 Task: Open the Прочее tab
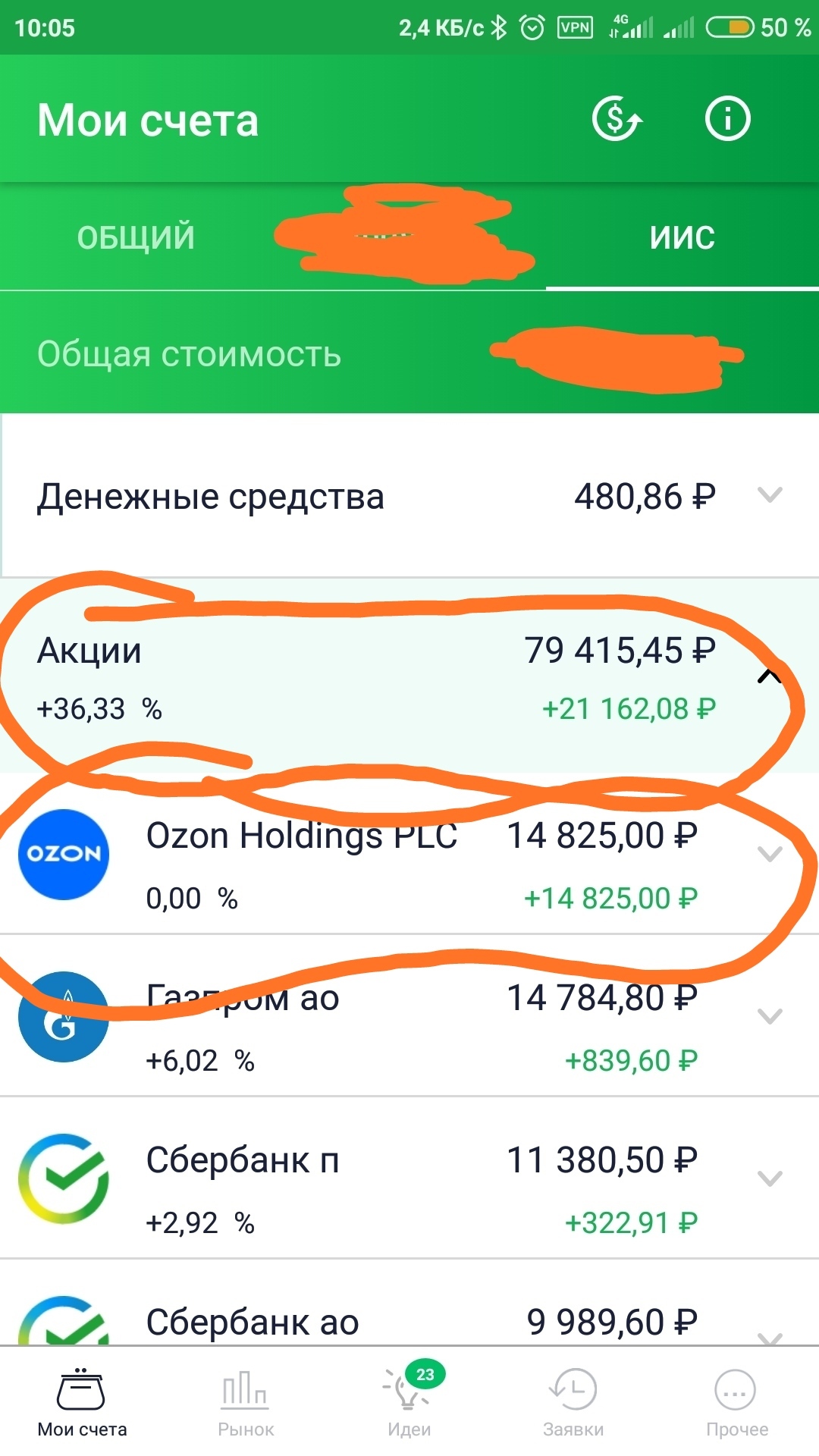(x=736, y=1402)
